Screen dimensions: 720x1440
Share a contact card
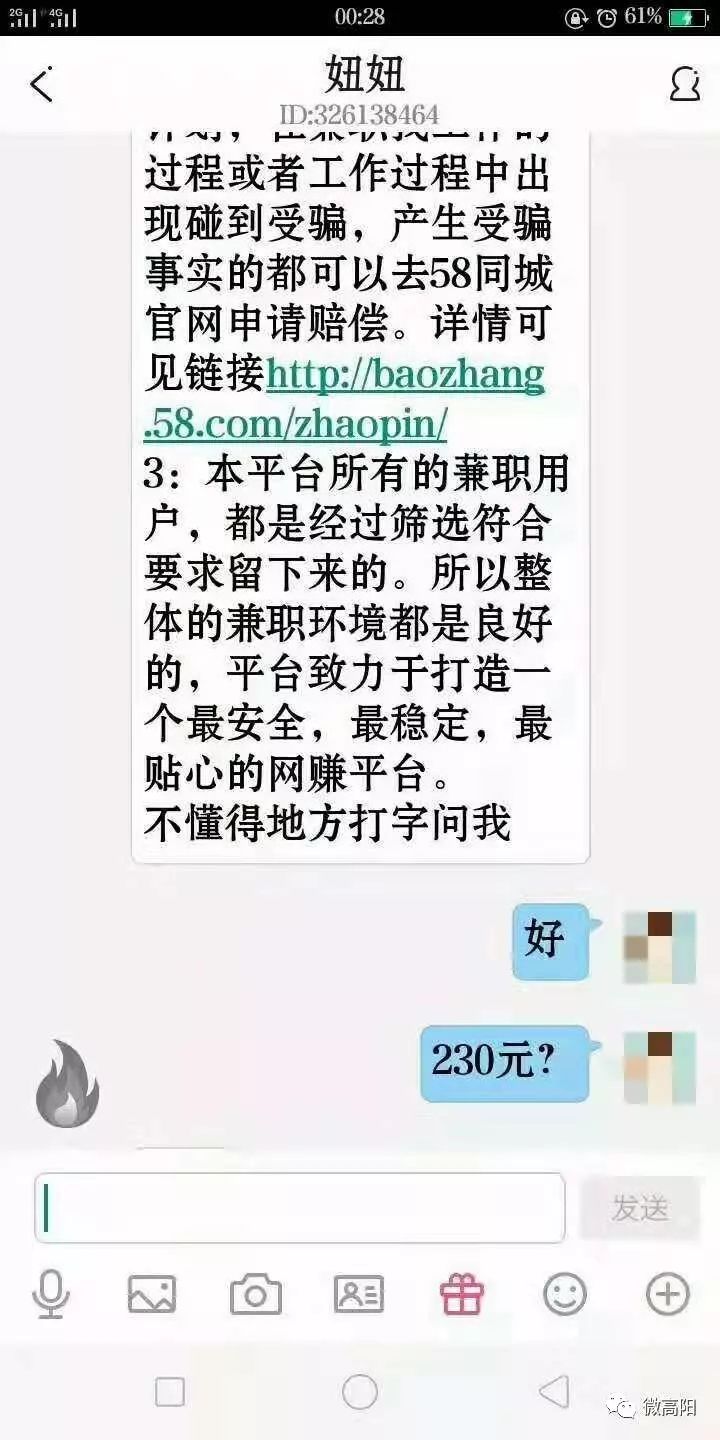point(359,1295)
